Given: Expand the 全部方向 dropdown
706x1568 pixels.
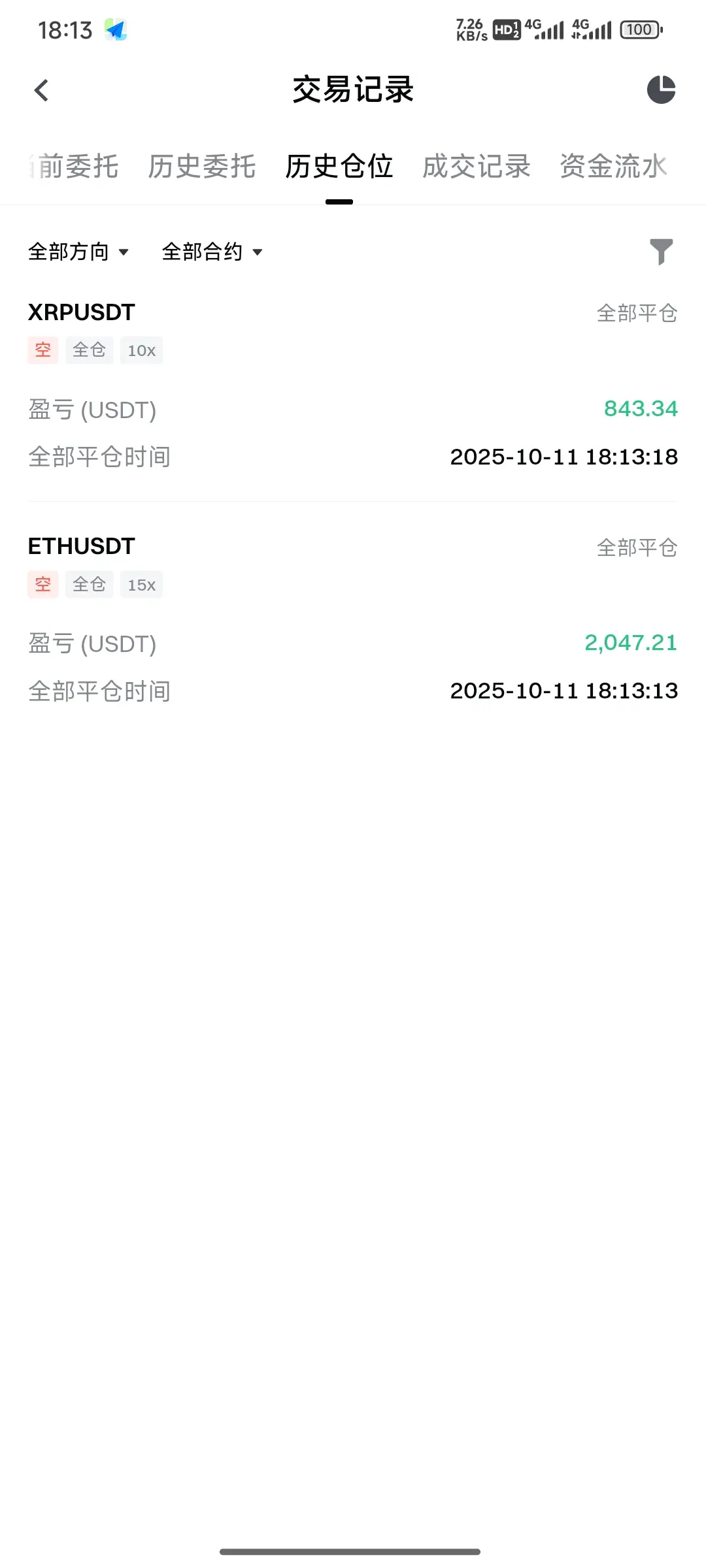Looking at the screenshot, I should (x=78, y=252).
